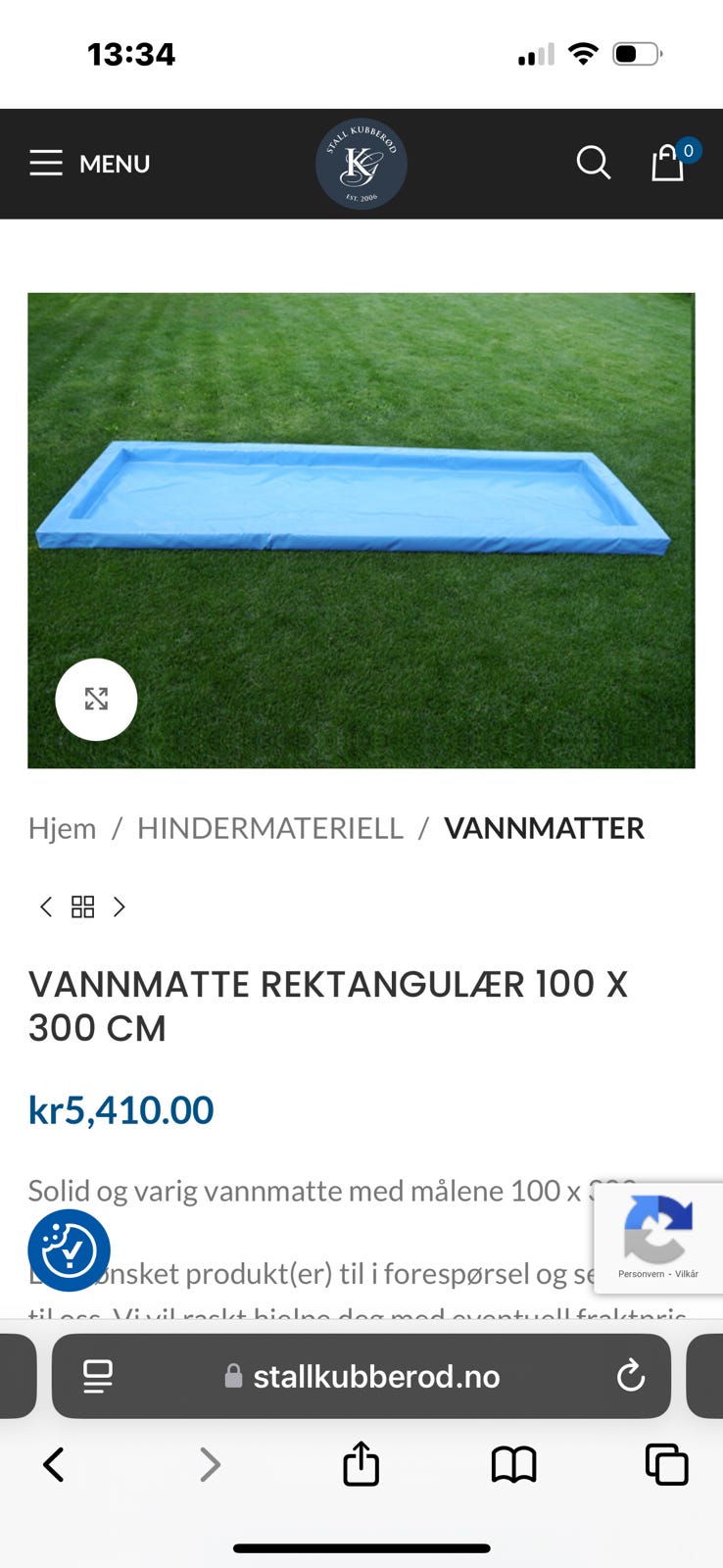This screenshot has height=1568, width=723.
Task: Open the bookmarks icon
Action: click(512, 1465)
